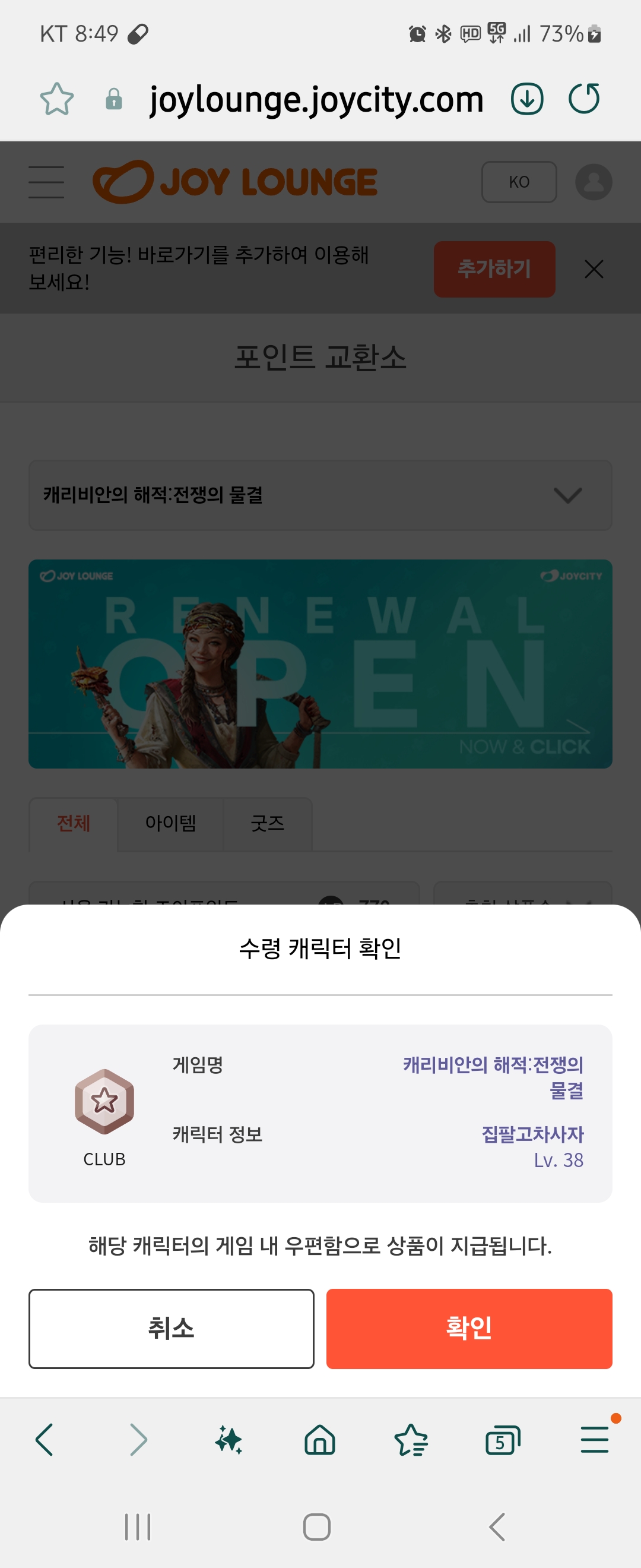Confirm the recipient character with 확인
The image size is (641, 1568).
tap(469, 1328)
